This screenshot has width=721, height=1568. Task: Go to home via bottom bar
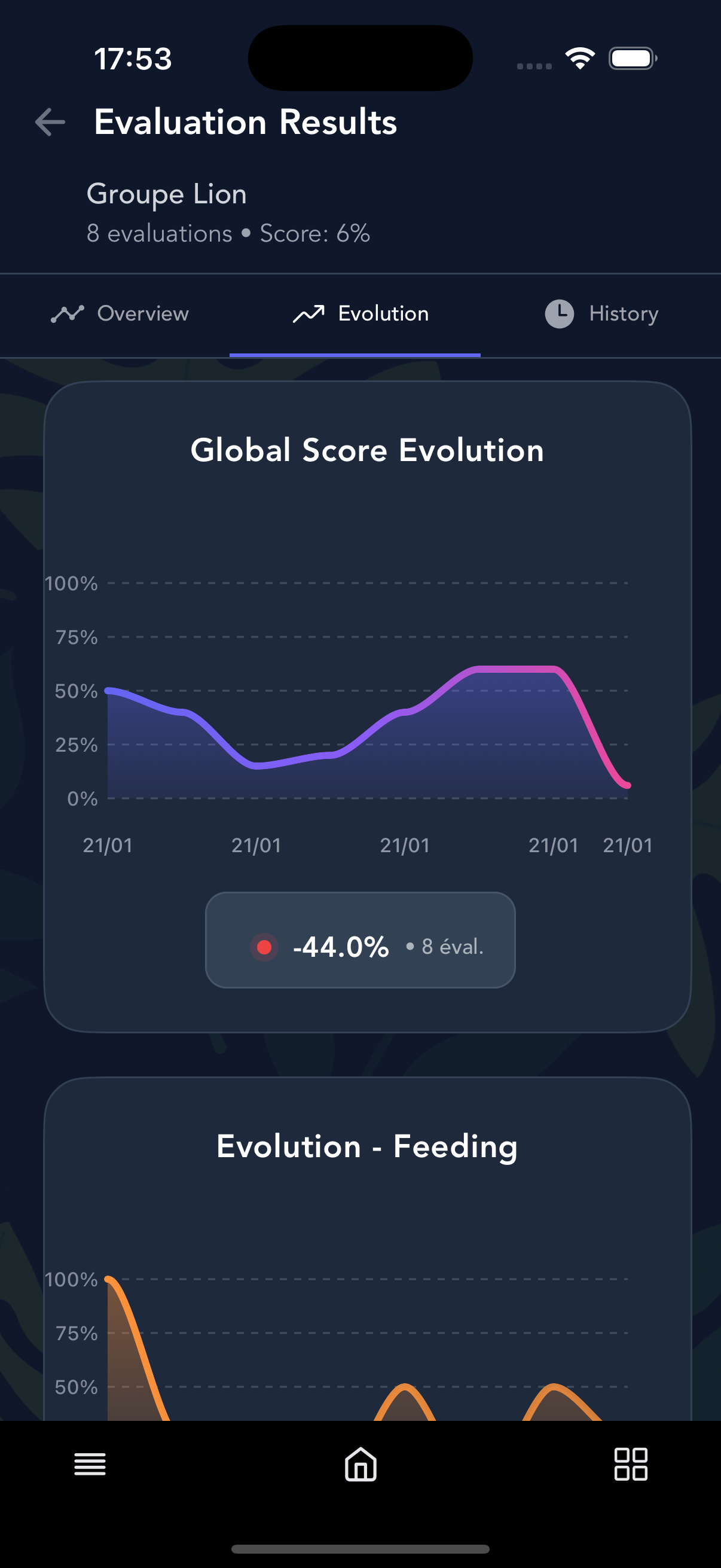pyautogui.click(x=361, y=1464)
